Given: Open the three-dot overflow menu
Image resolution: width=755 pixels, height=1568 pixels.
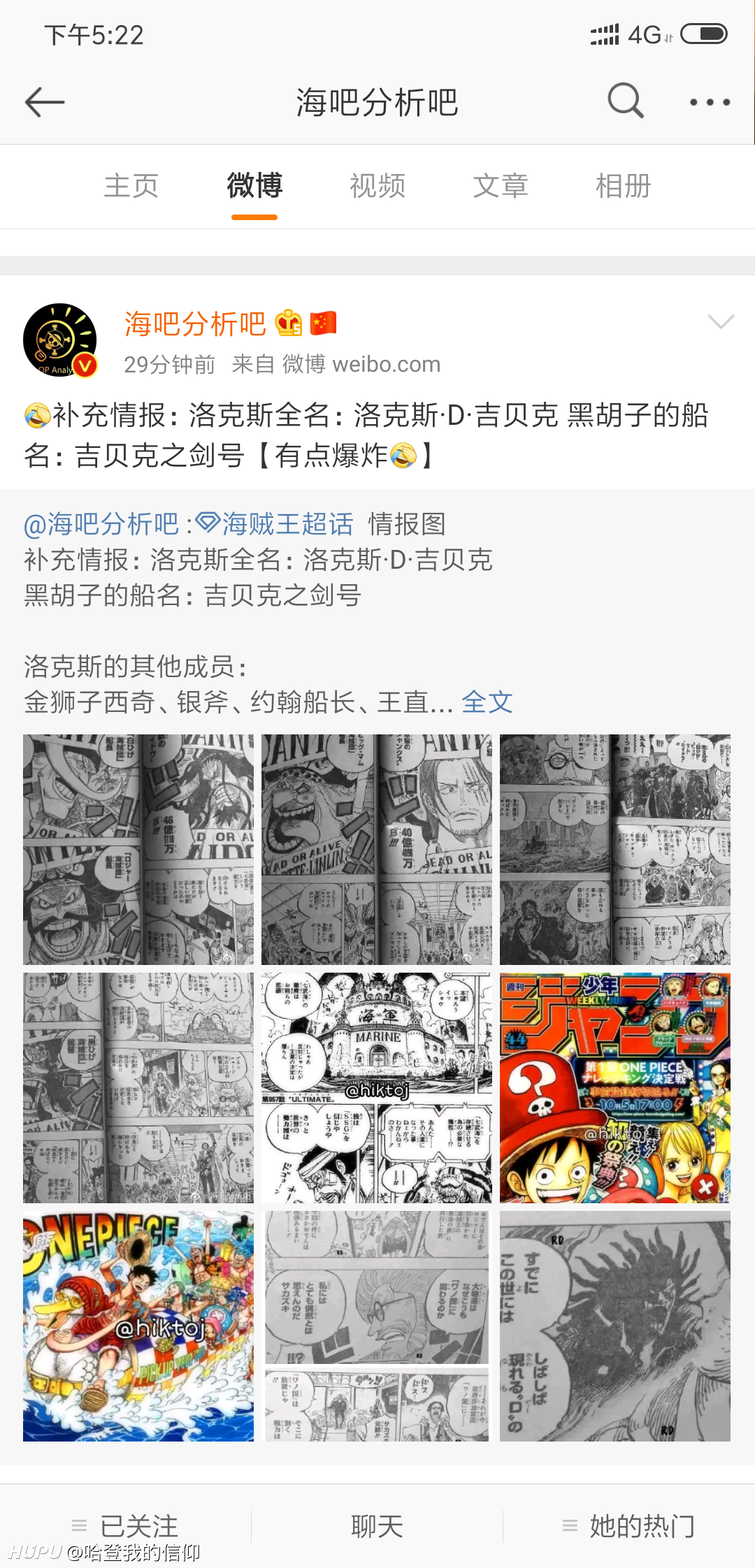Looking at the screenshot, I should (710, 102).
